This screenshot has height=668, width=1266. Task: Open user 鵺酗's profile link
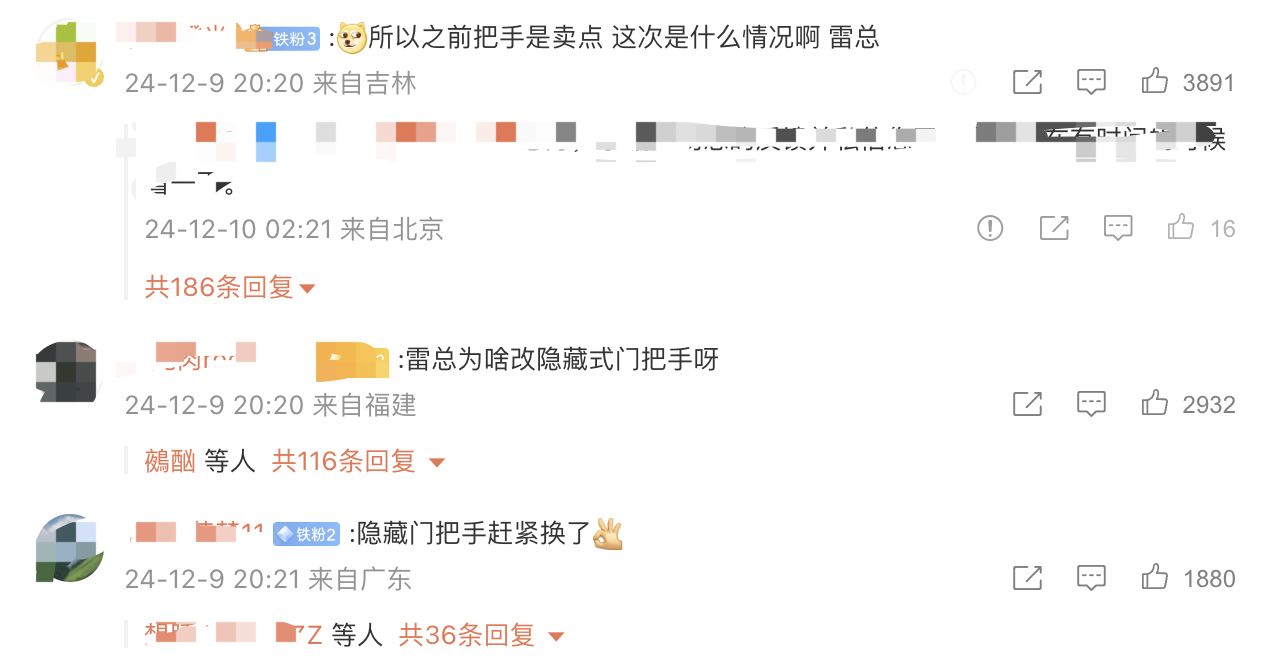click(170, 461)
